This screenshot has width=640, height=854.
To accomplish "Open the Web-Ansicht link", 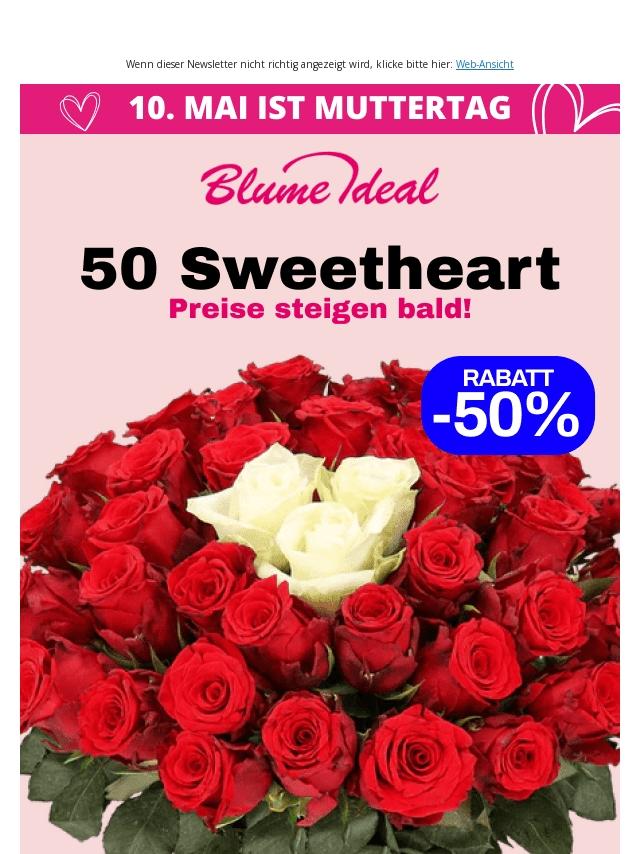I will click(x=484, y=64).
